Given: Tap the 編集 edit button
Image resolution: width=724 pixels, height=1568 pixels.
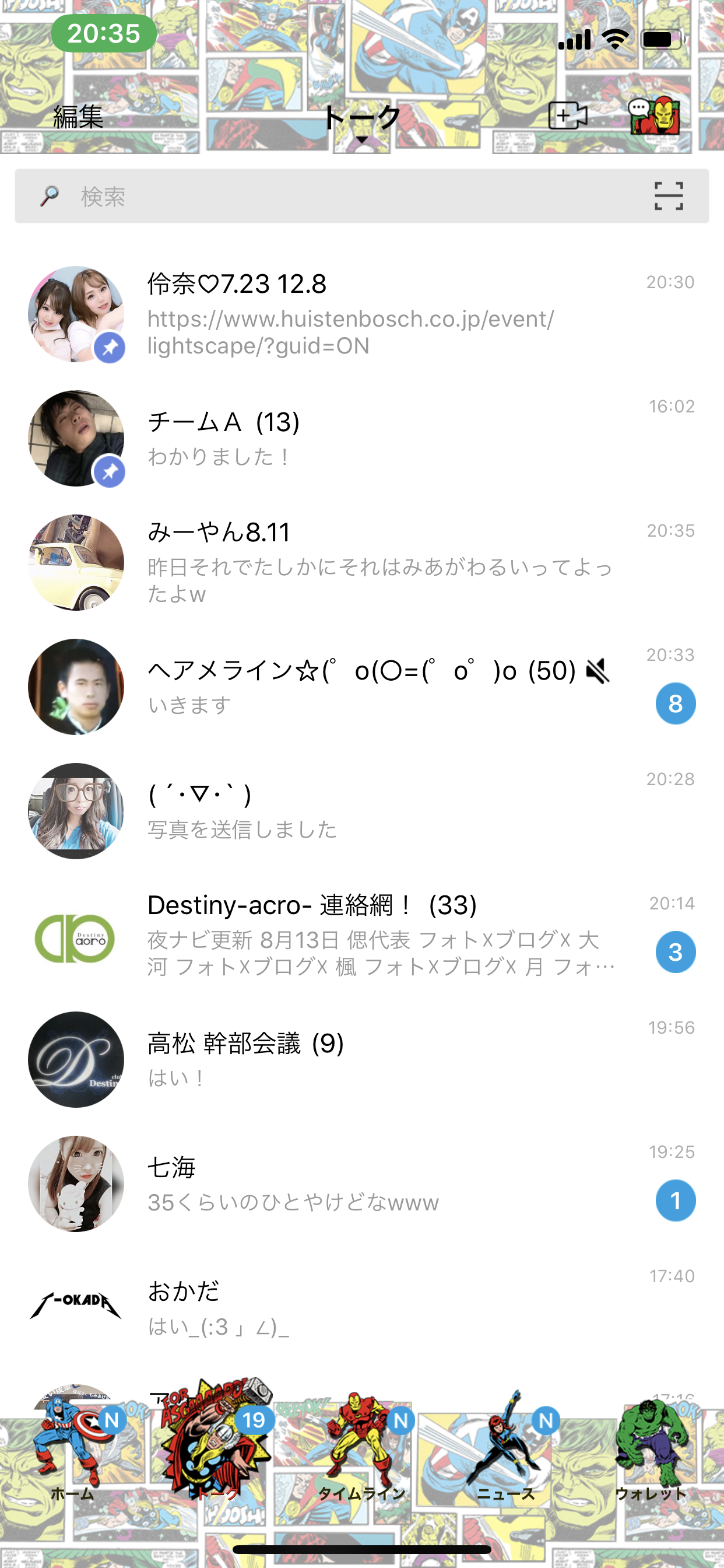Looking at the screenshot, I should coord(78,116).
